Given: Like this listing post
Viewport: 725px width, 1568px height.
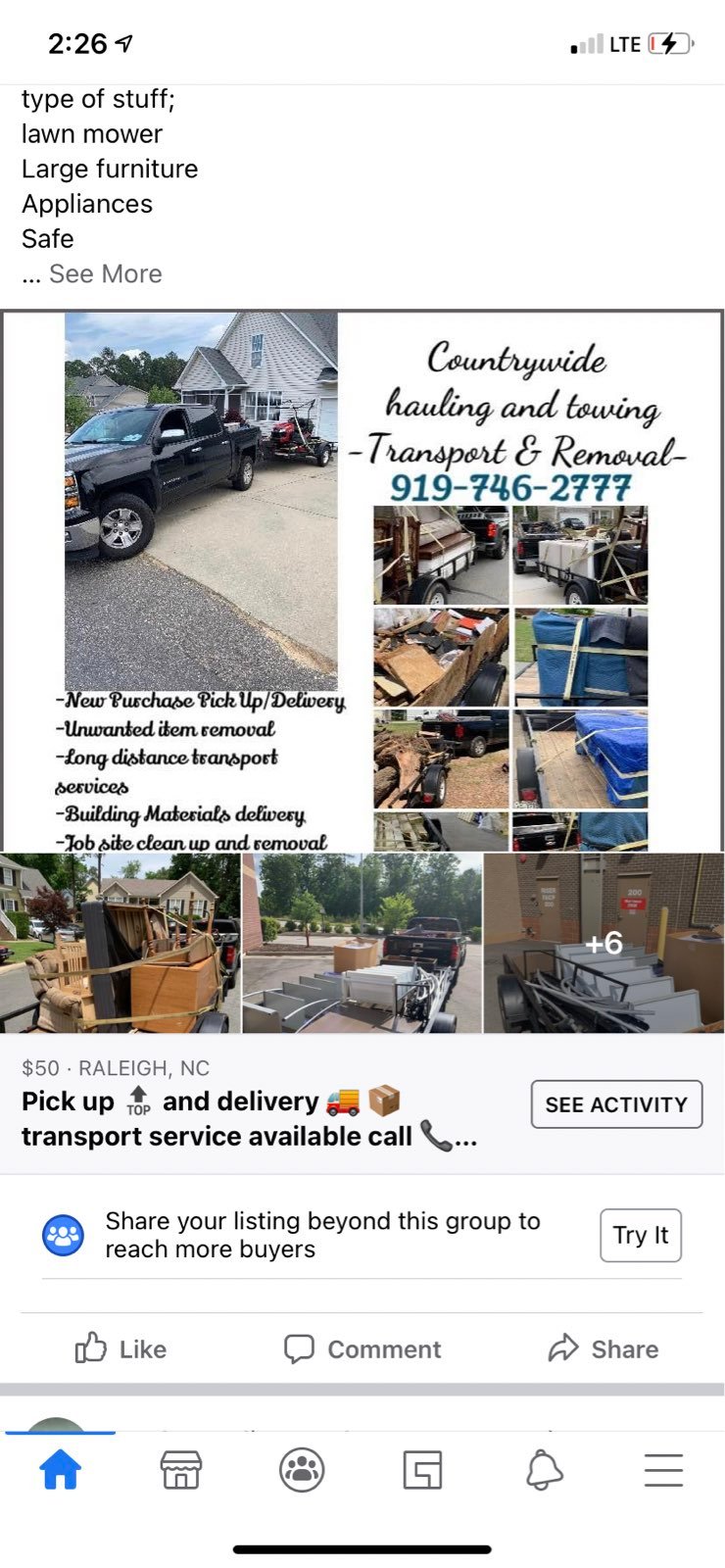Looking at the screenshot, I should [x=121, y=1348].
